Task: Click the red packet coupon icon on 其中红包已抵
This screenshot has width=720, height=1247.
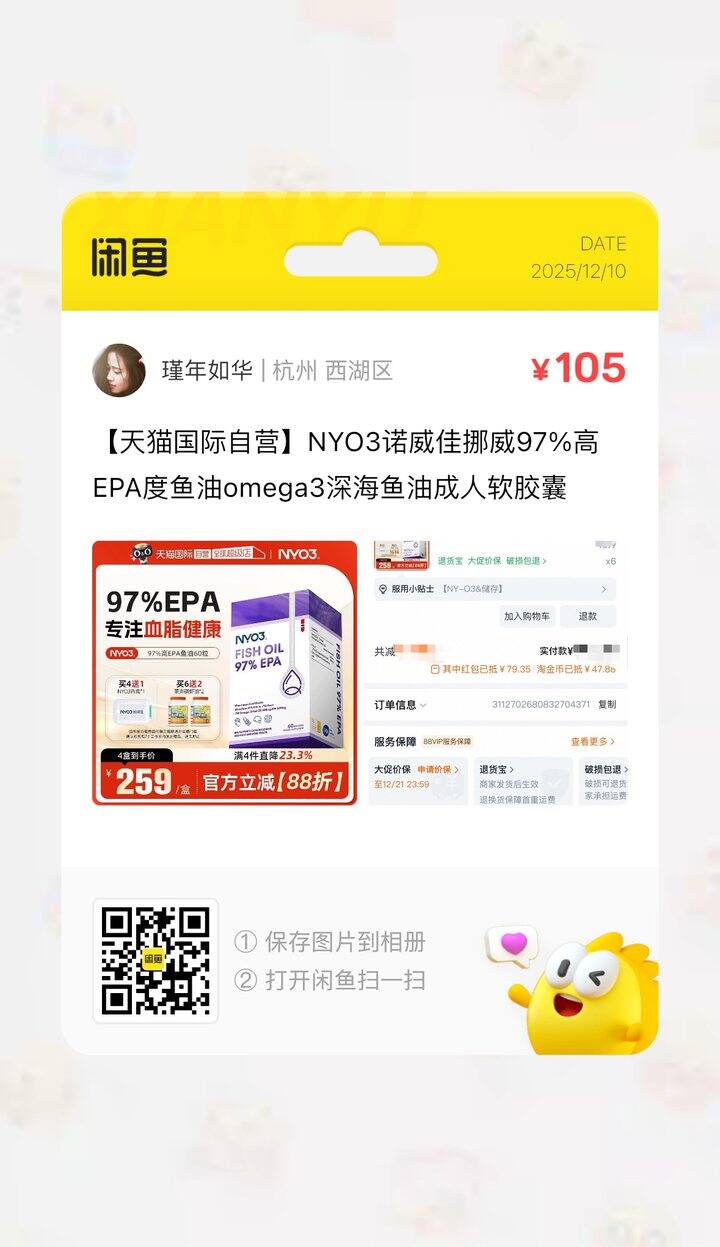Action: pos(434,669)
